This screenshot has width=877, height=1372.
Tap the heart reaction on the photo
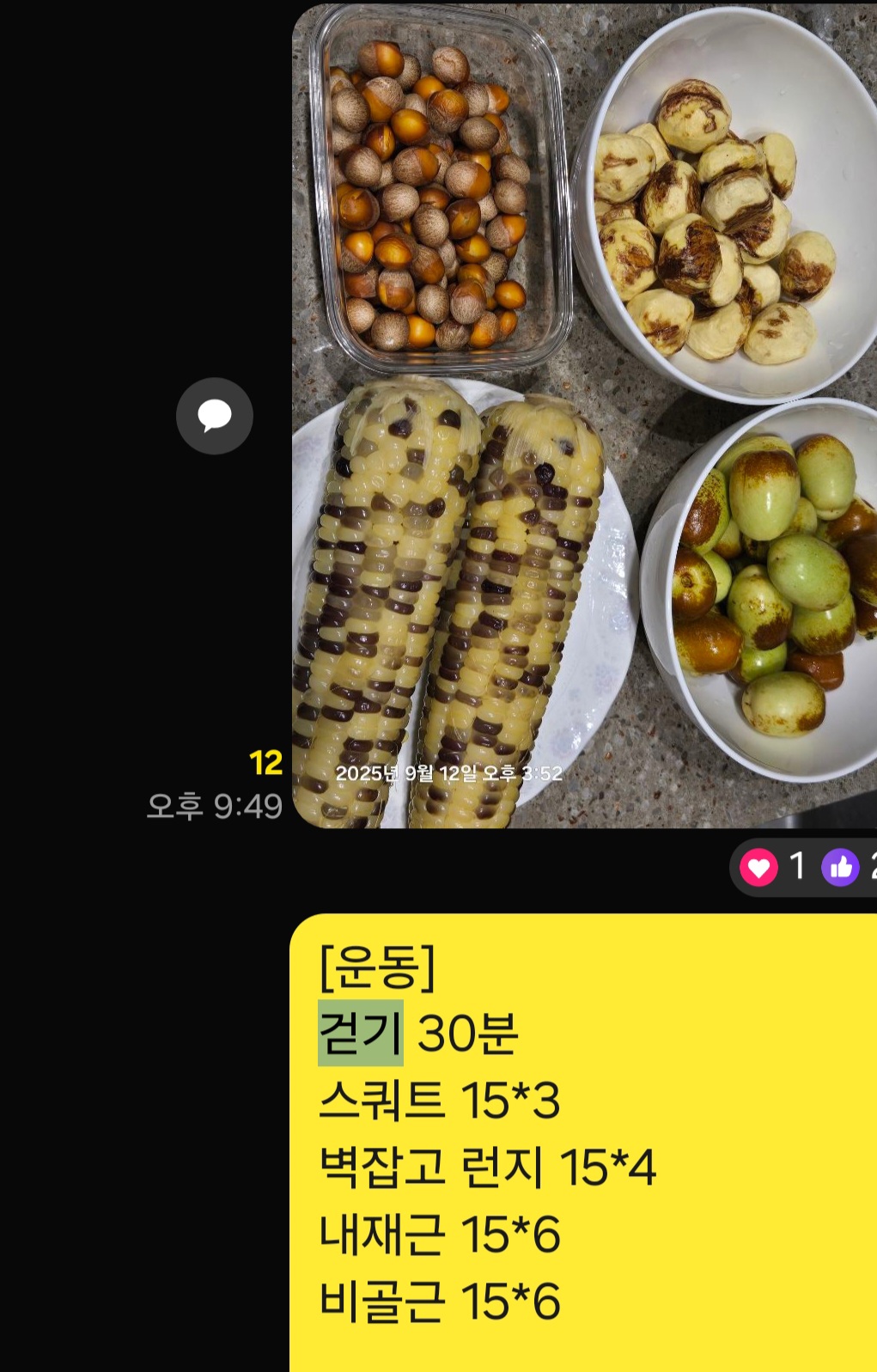pyautogui.click(x=759, y=867)
